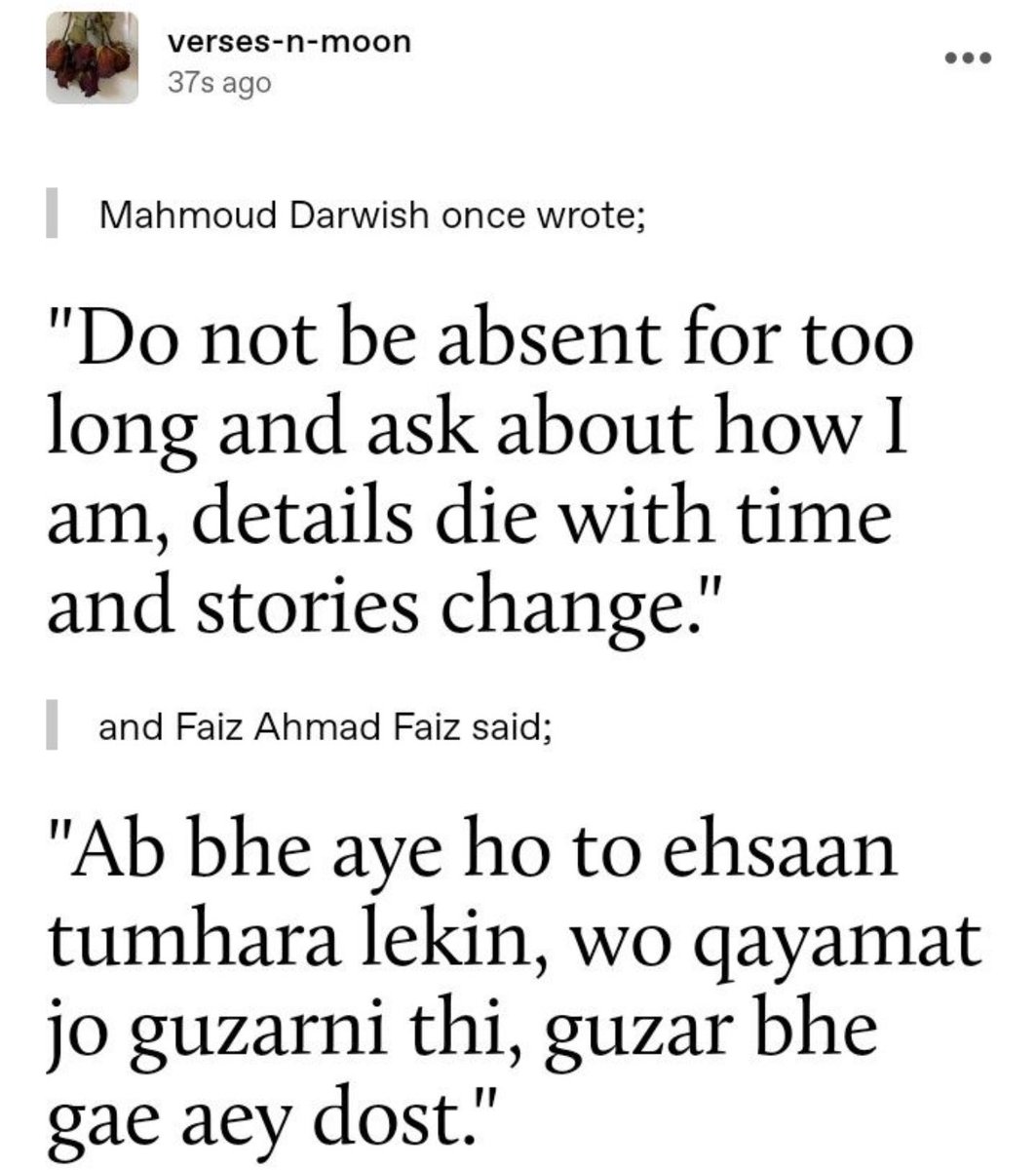Open the post's three-dot overflow menu
Screen dimensions: 1036x1170
tap(969, 58)
